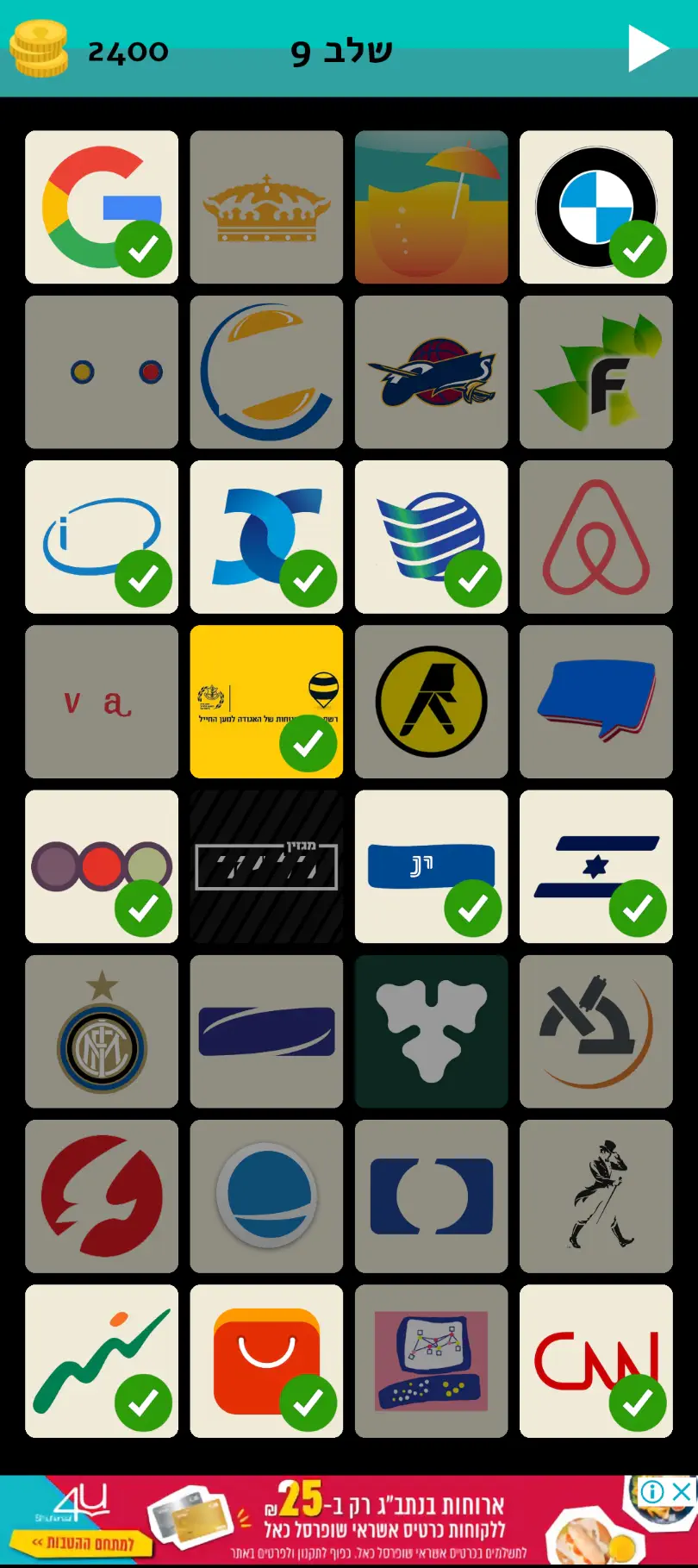698x1568 pixels.
Task: Select the striding man silhouette logo
Action: point(596,1196)
